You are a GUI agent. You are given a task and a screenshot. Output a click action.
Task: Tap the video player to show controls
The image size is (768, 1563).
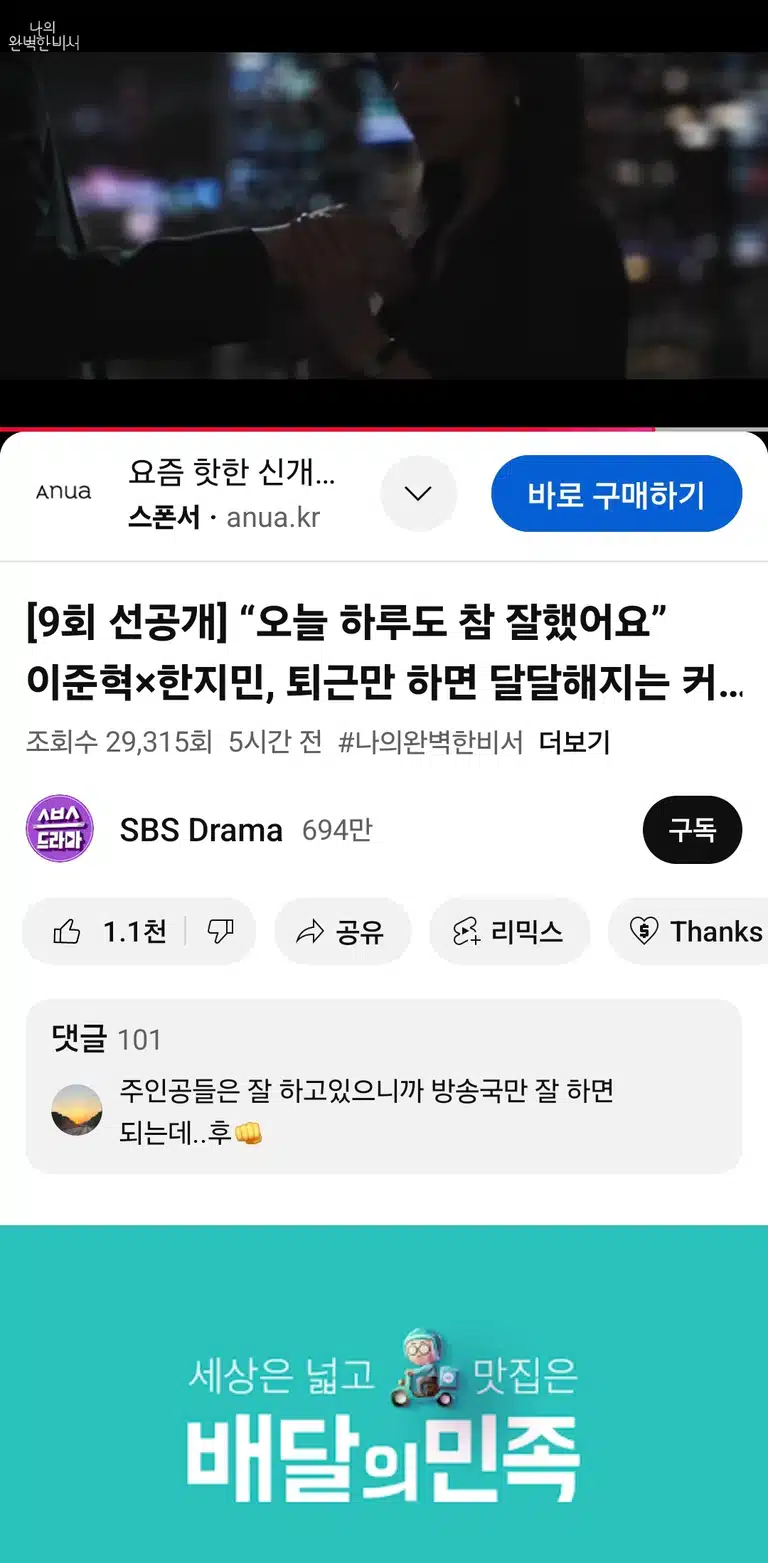pos(384,215)
